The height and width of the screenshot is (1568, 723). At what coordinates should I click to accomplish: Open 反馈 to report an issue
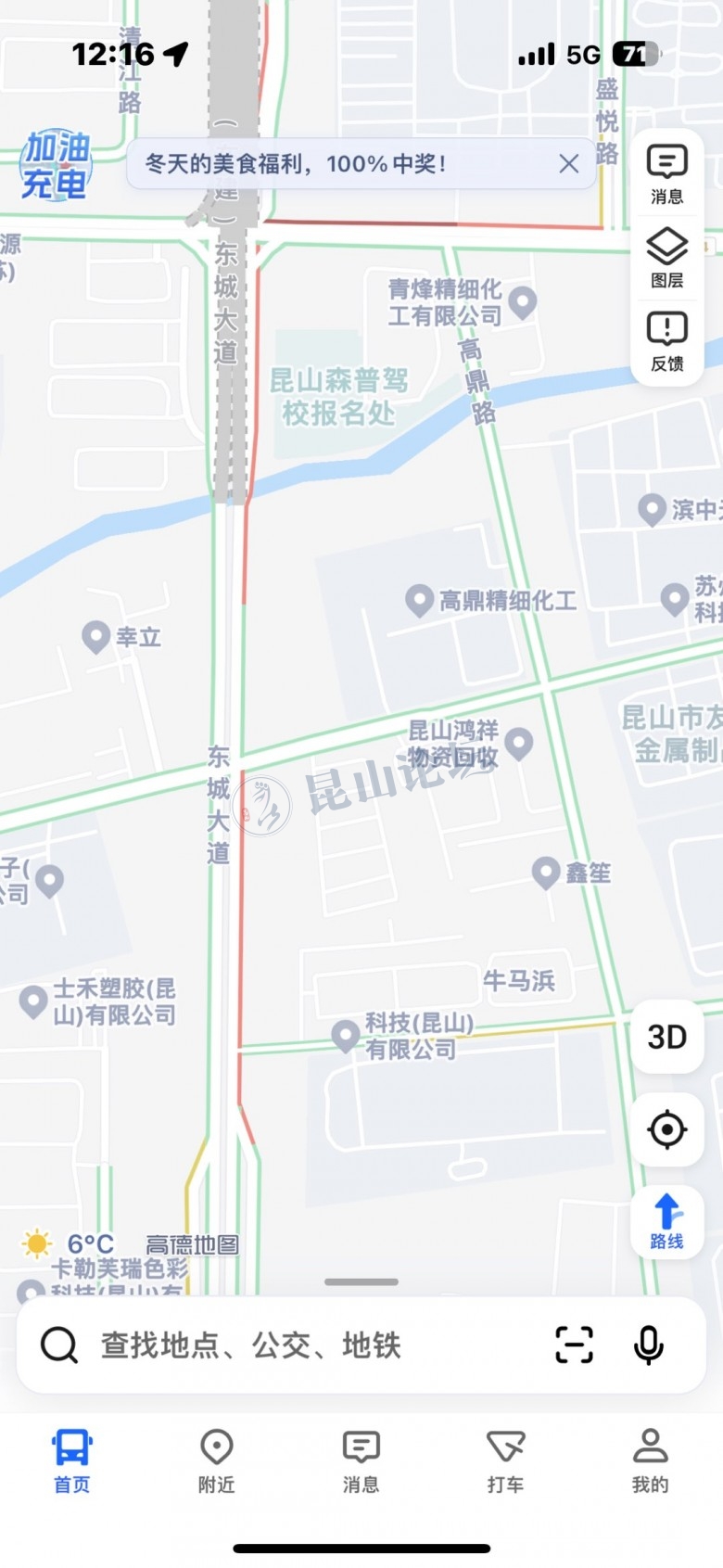tap(666, 340)
